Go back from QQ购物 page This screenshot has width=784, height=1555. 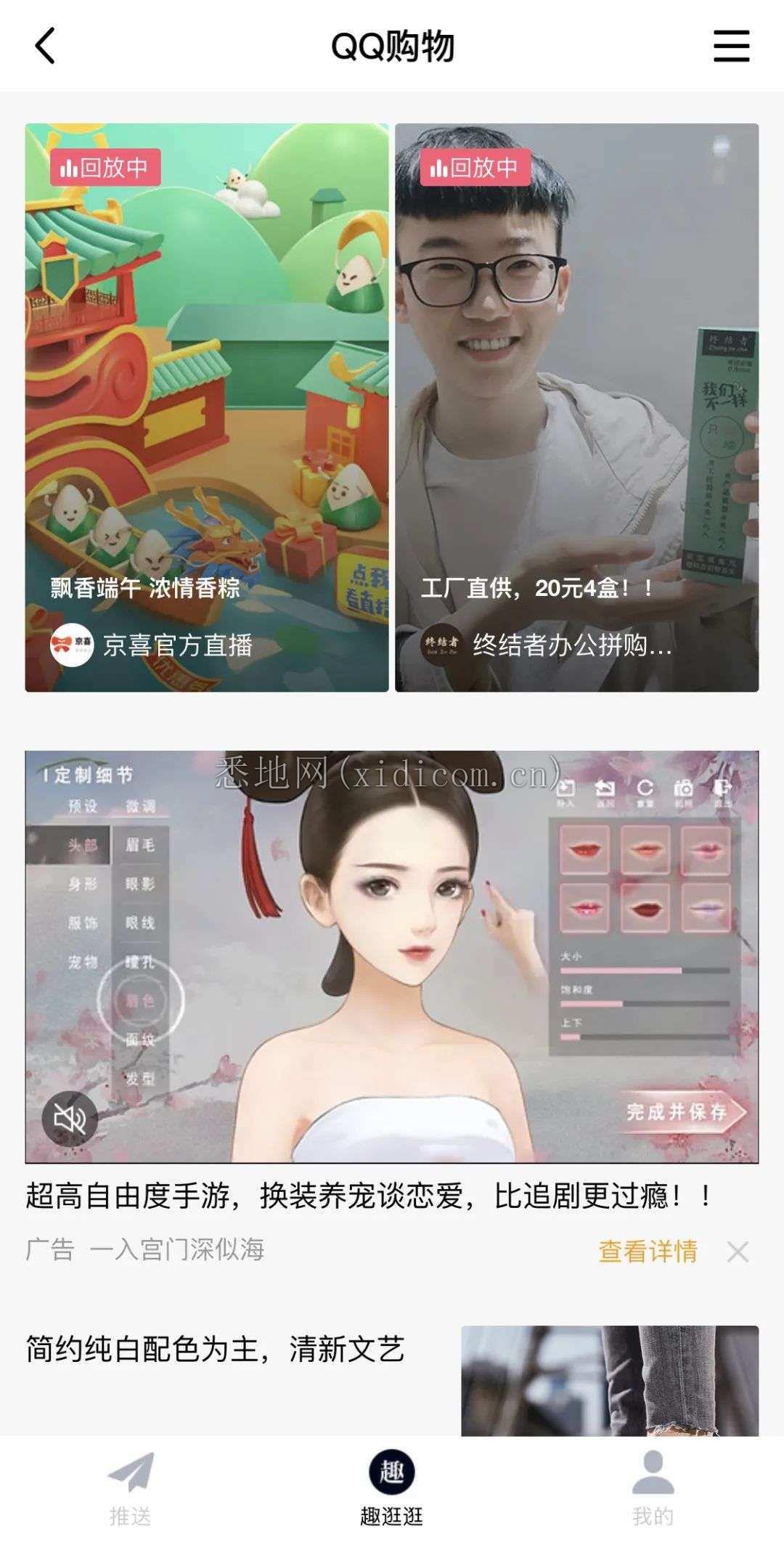[45, 46]
